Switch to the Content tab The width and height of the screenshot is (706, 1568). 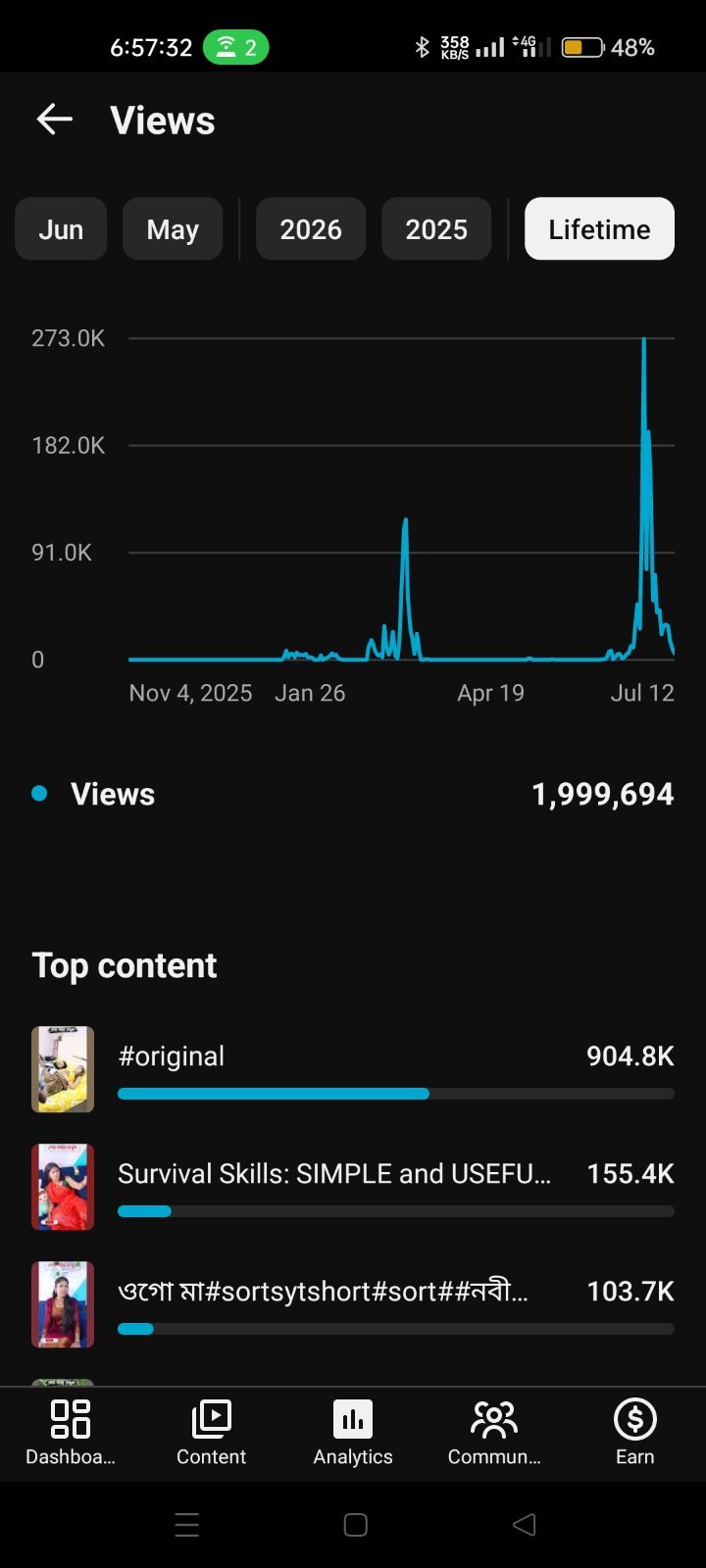point(212,1433)
